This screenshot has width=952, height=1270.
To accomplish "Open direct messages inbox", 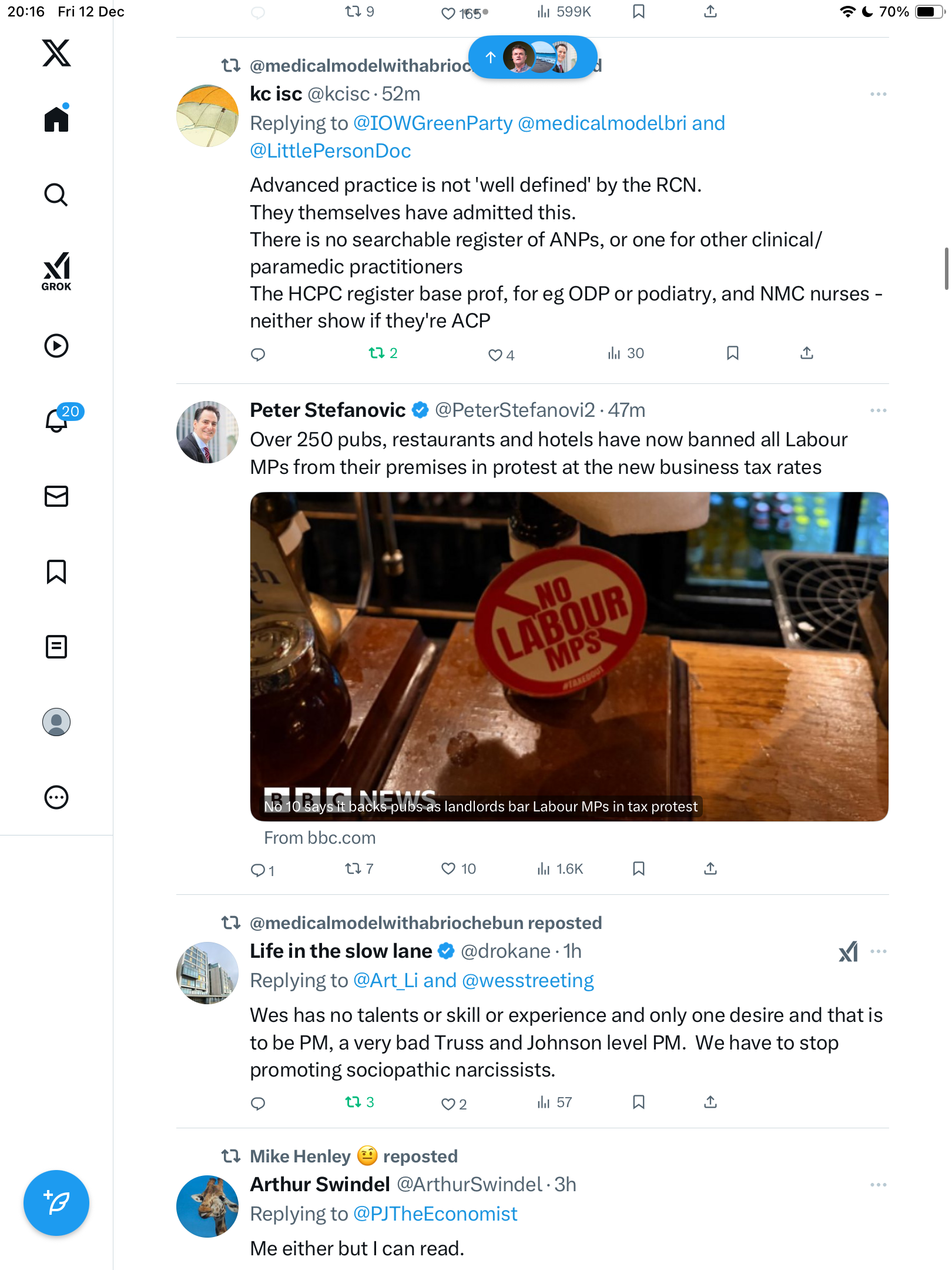I will coord(56,496).
